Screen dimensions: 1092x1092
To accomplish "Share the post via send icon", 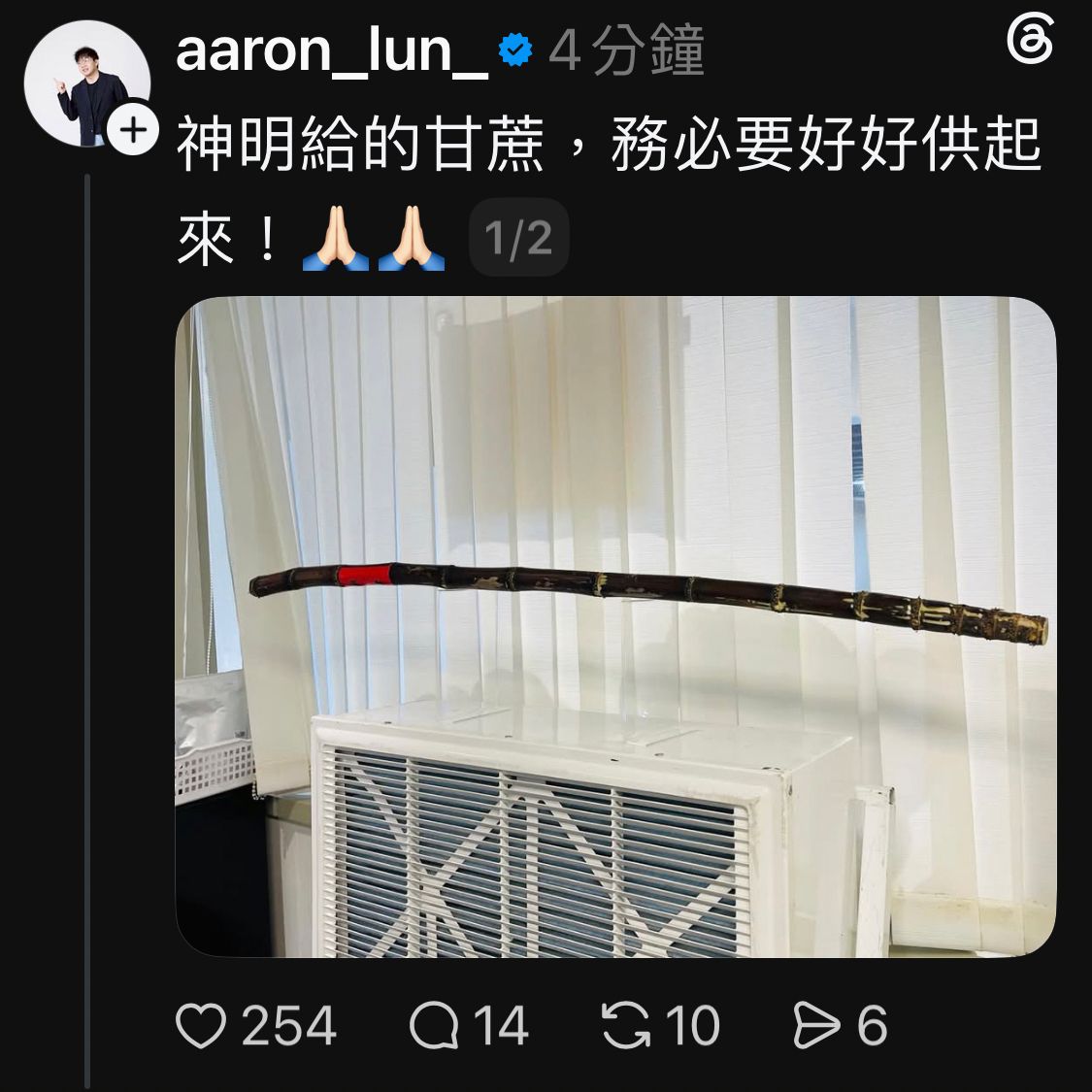I will tap(817, 1025).
